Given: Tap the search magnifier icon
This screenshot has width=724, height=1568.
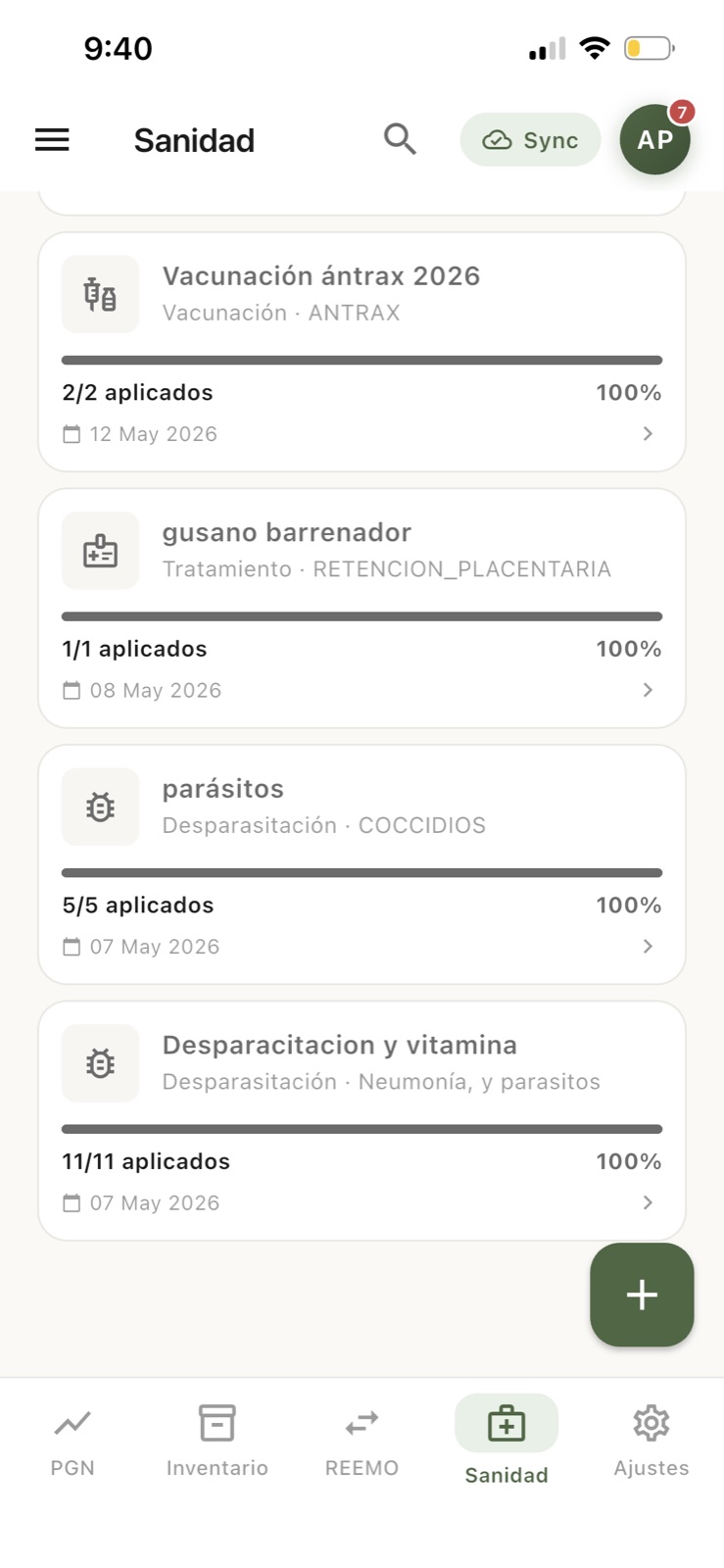Looking at the screenshot, I should (x=399, y=139).
